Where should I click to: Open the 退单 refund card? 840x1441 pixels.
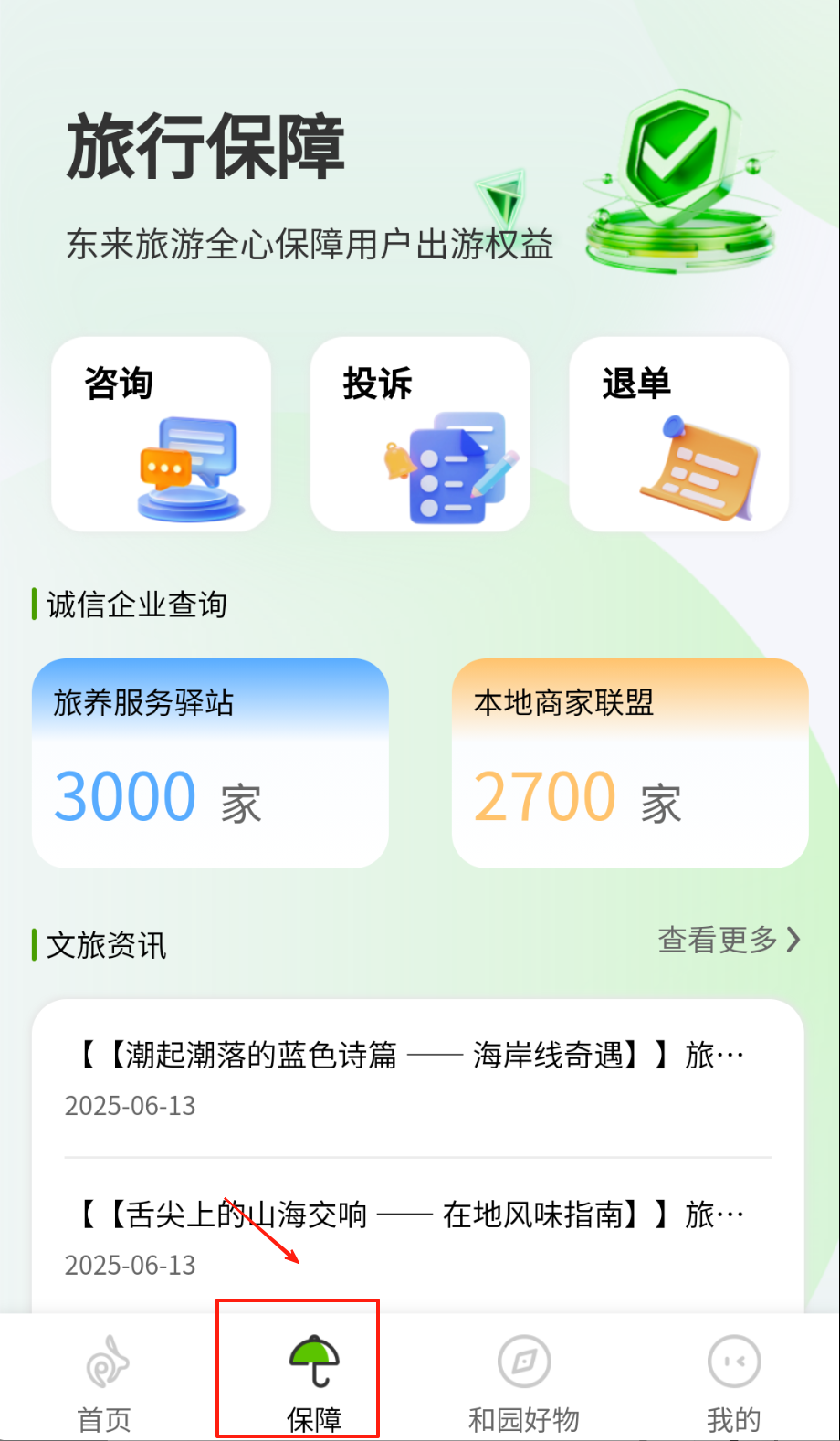click(678, 435)
